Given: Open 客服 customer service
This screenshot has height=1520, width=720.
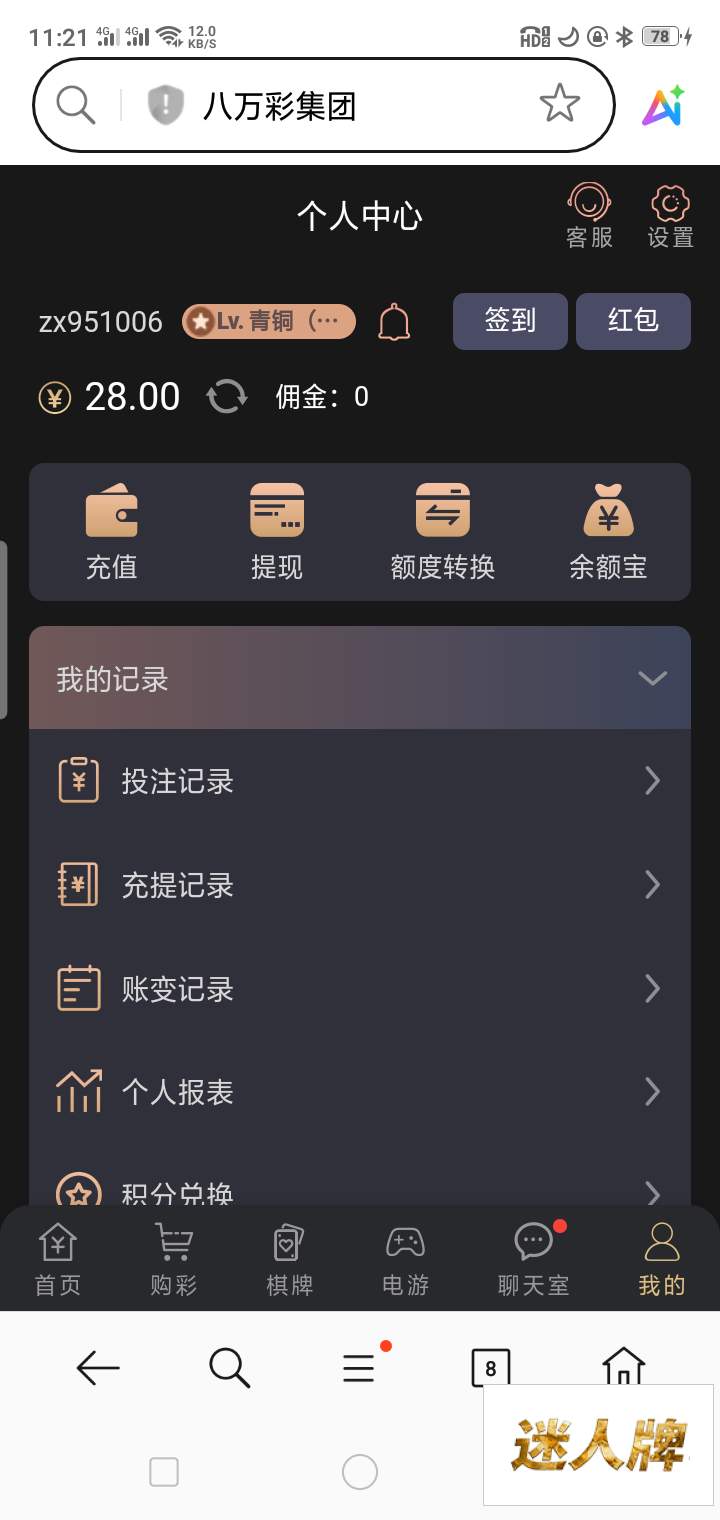Looking at the screenshot, I should [x=589, y=215].
